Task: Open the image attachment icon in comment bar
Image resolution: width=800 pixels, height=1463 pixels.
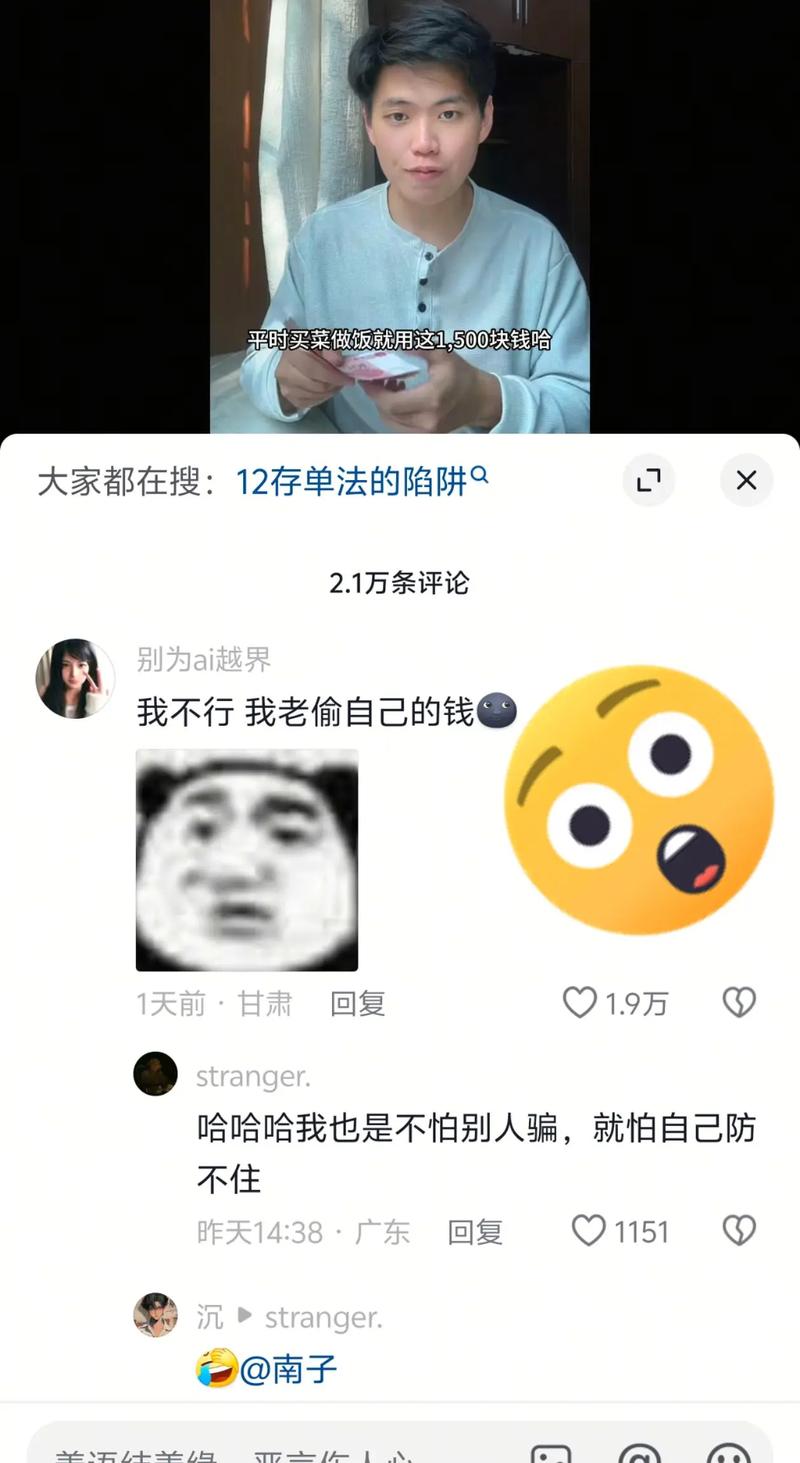Action: [552, 1455]
